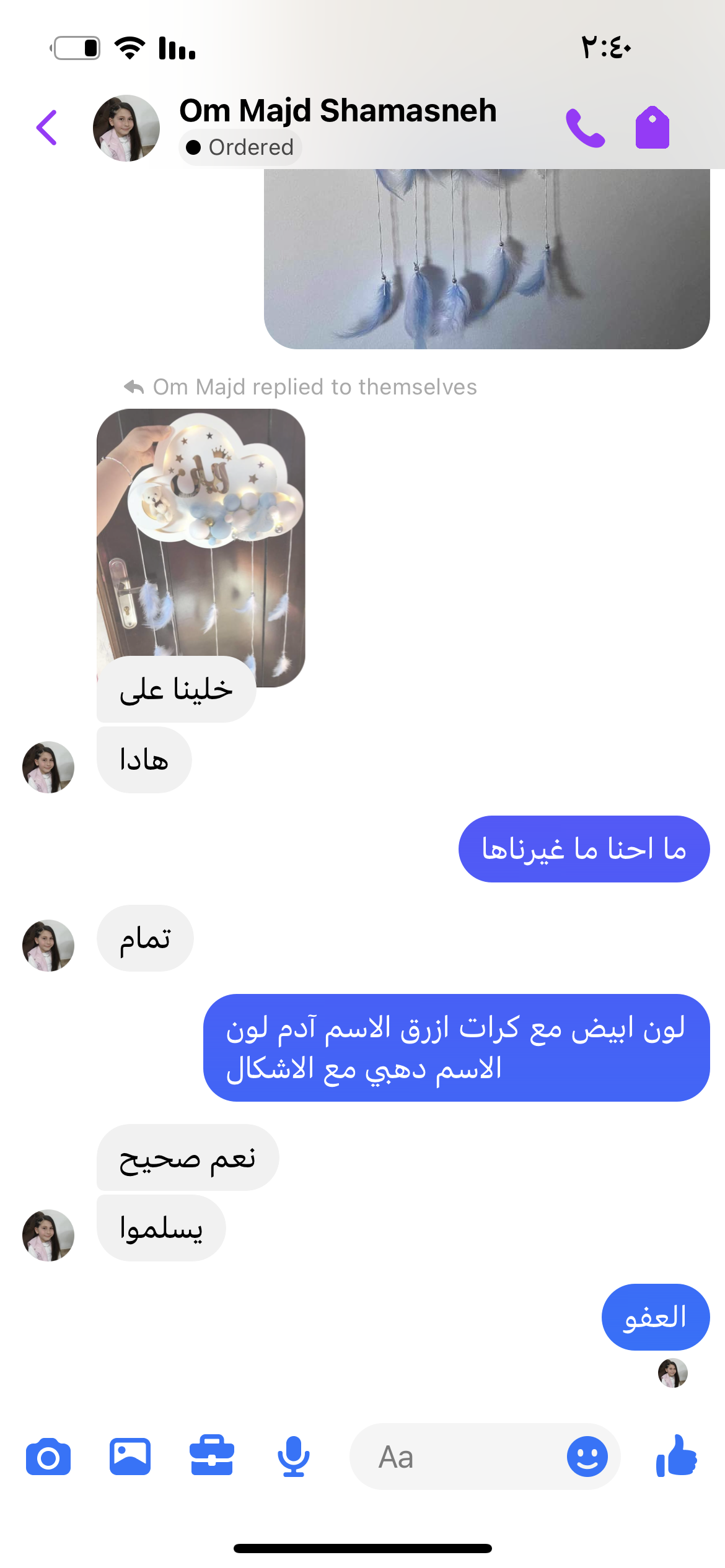Send a thumbs-up like
Viewport: 725px width, 1568px height.
click(x=677, y=1457)
